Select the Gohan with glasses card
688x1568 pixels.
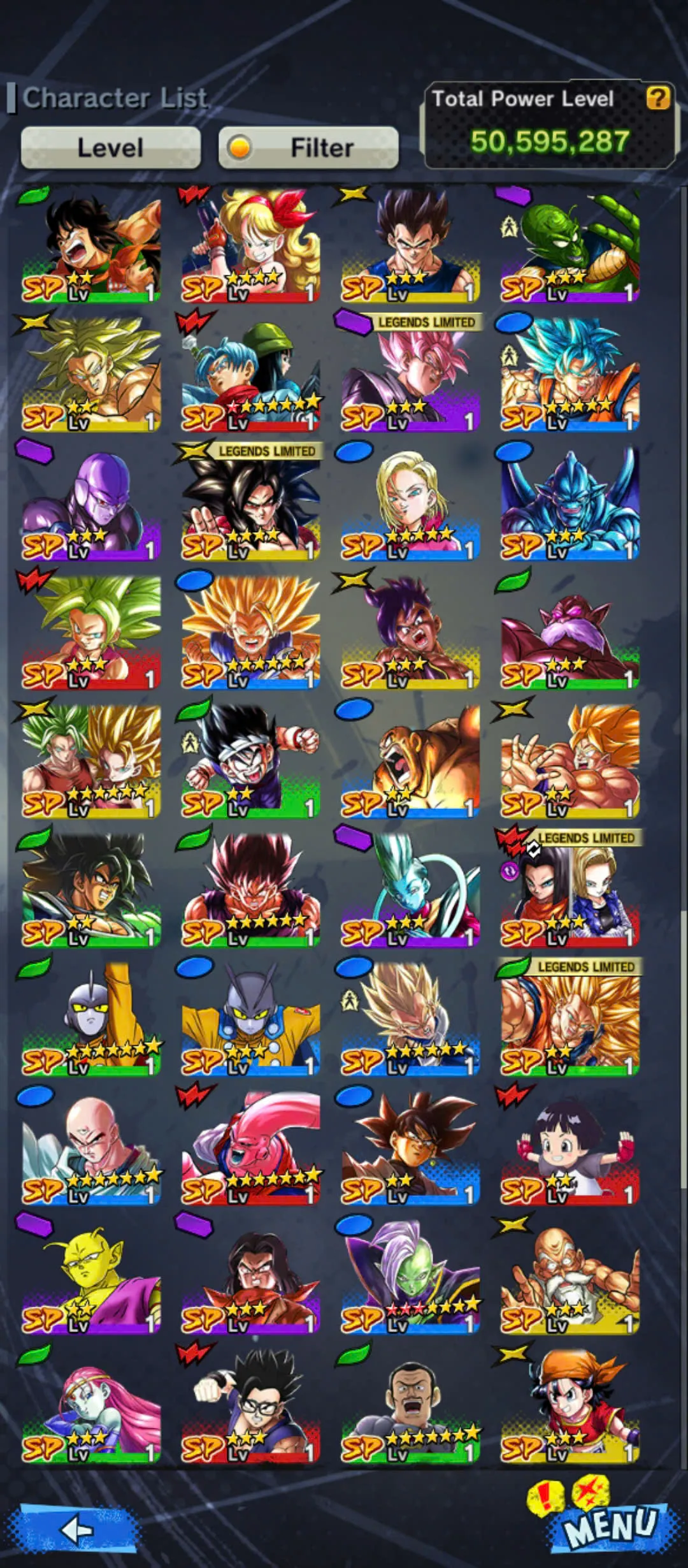pos(250,1406)
